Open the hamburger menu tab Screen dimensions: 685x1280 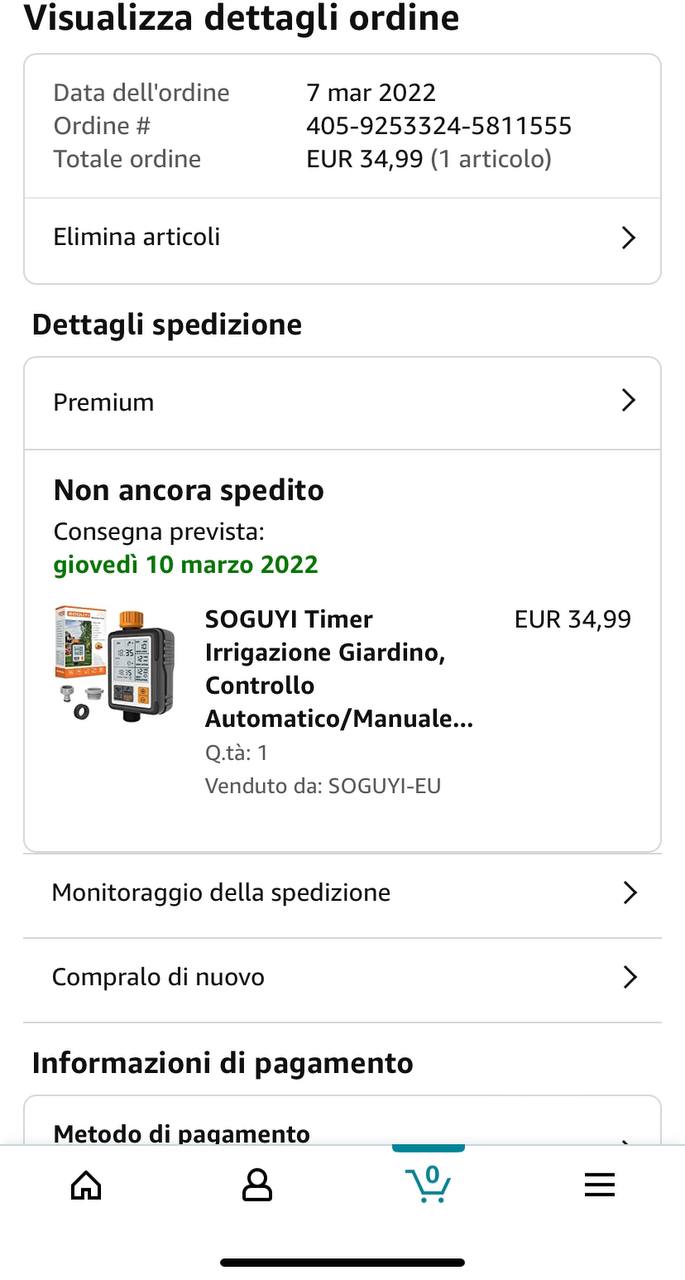click(599, 1185)
